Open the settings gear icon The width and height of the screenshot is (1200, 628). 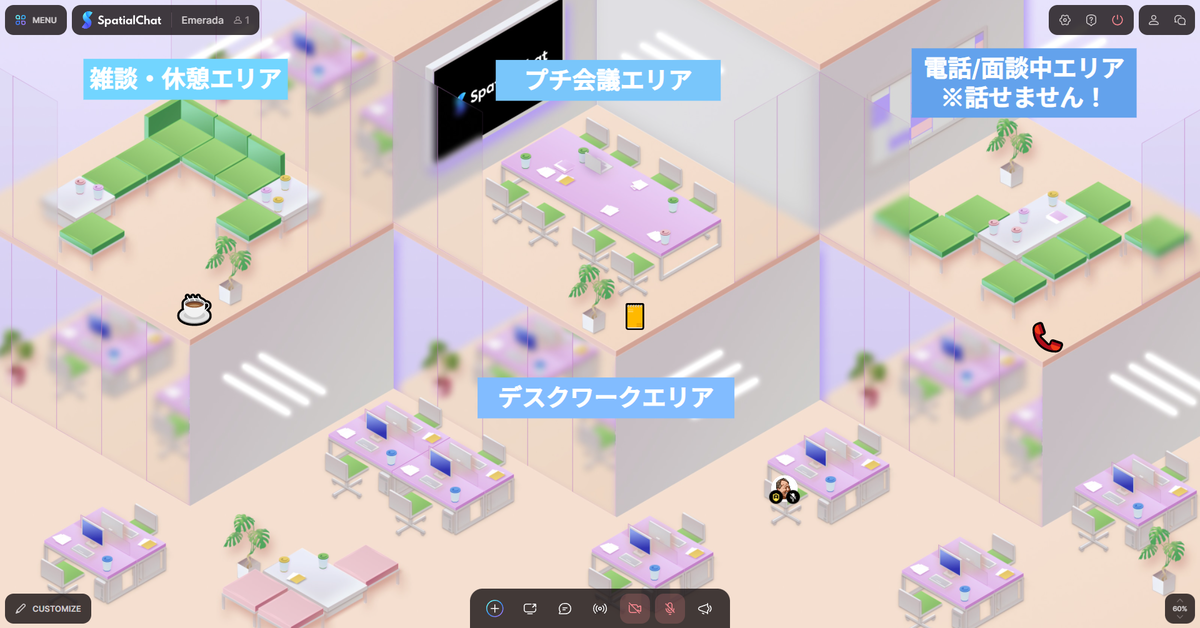coord(1065,20)
